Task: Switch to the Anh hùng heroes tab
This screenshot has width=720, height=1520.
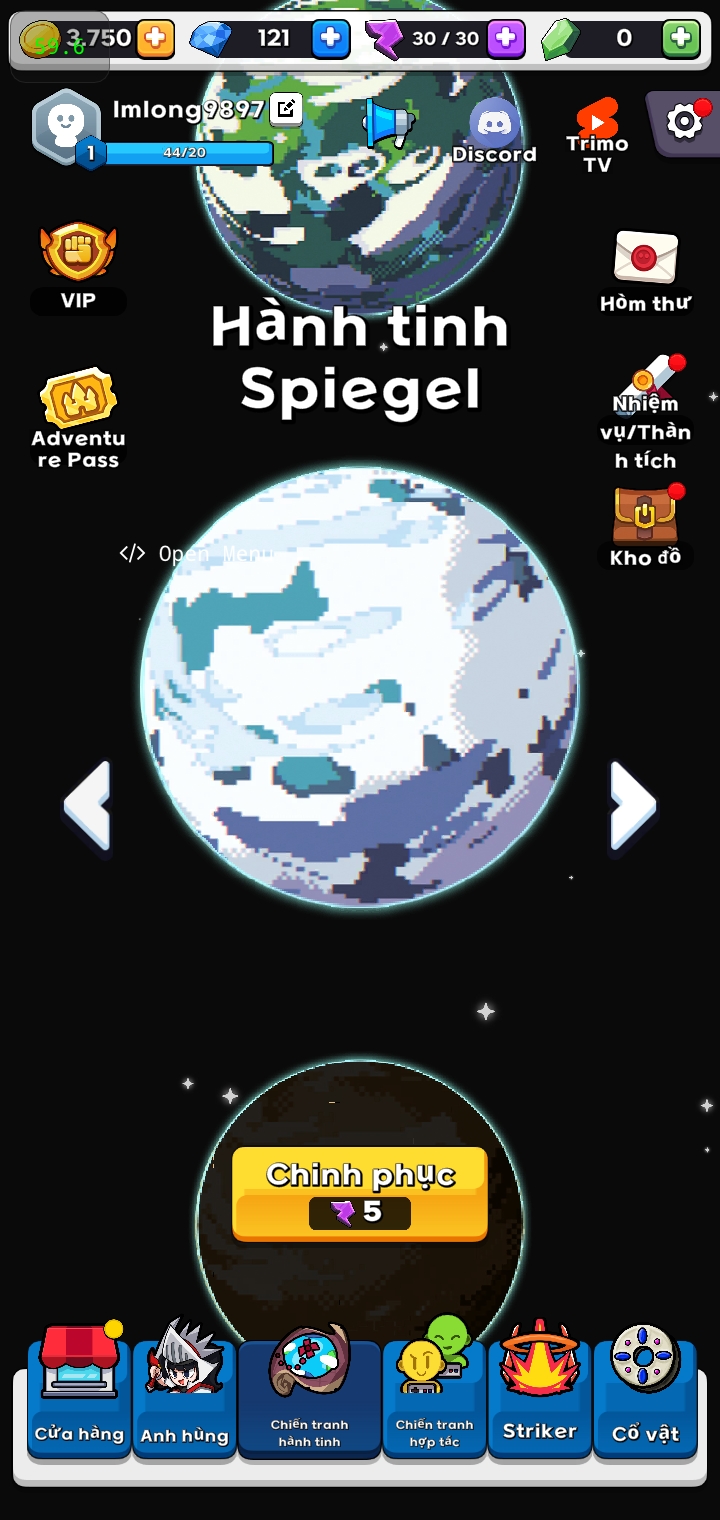Action: [x=185, y=1395]
